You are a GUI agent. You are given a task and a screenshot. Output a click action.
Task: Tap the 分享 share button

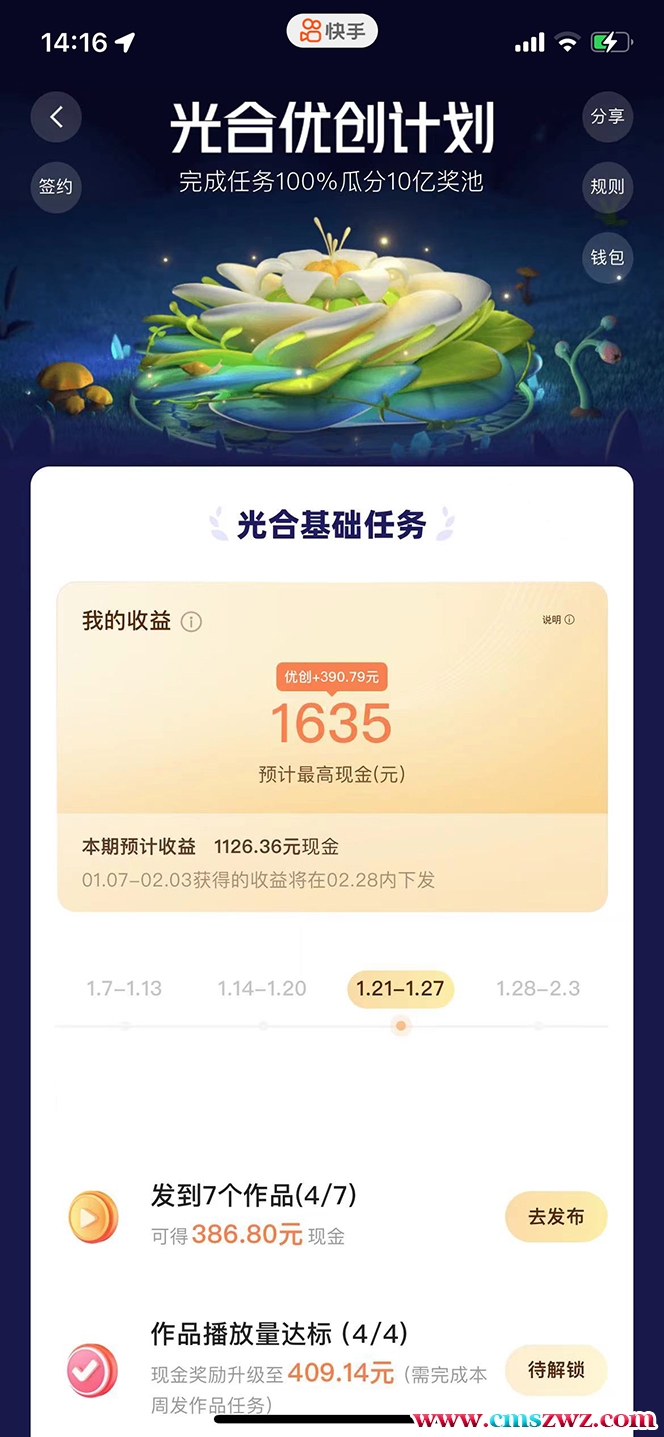607,117
